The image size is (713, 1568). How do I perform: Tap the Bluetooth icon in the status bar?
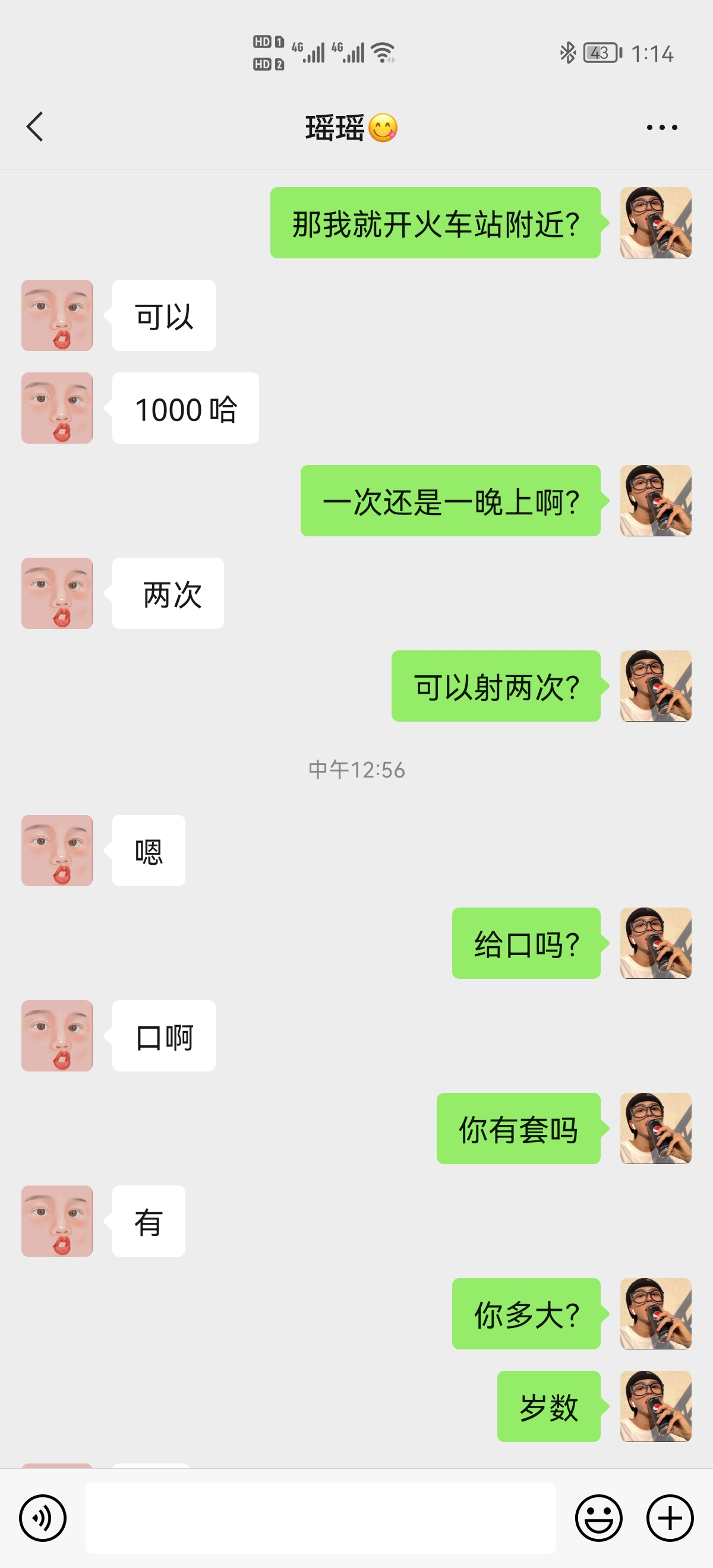[567, 53]
